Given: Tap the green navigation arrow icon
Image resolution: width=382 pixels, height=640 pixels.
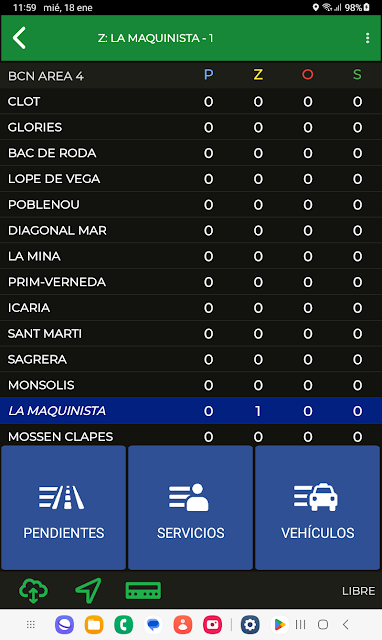Looking at the screenshot, I should tap(88, 590).
